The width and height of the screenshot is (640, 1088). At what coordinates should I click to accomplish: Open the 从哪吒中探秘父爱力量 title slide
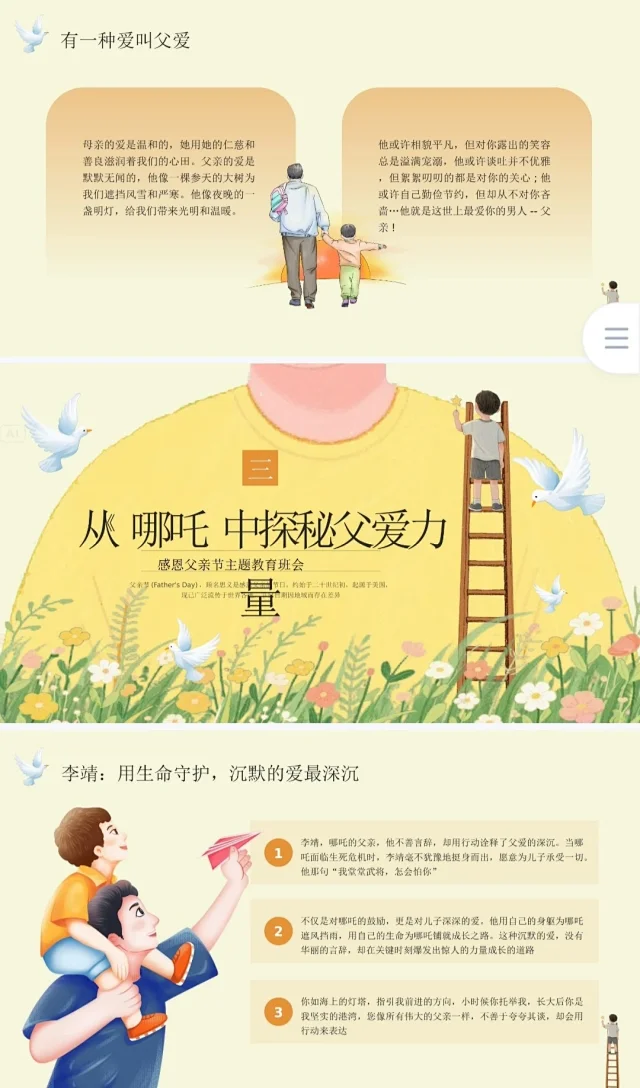320,543
